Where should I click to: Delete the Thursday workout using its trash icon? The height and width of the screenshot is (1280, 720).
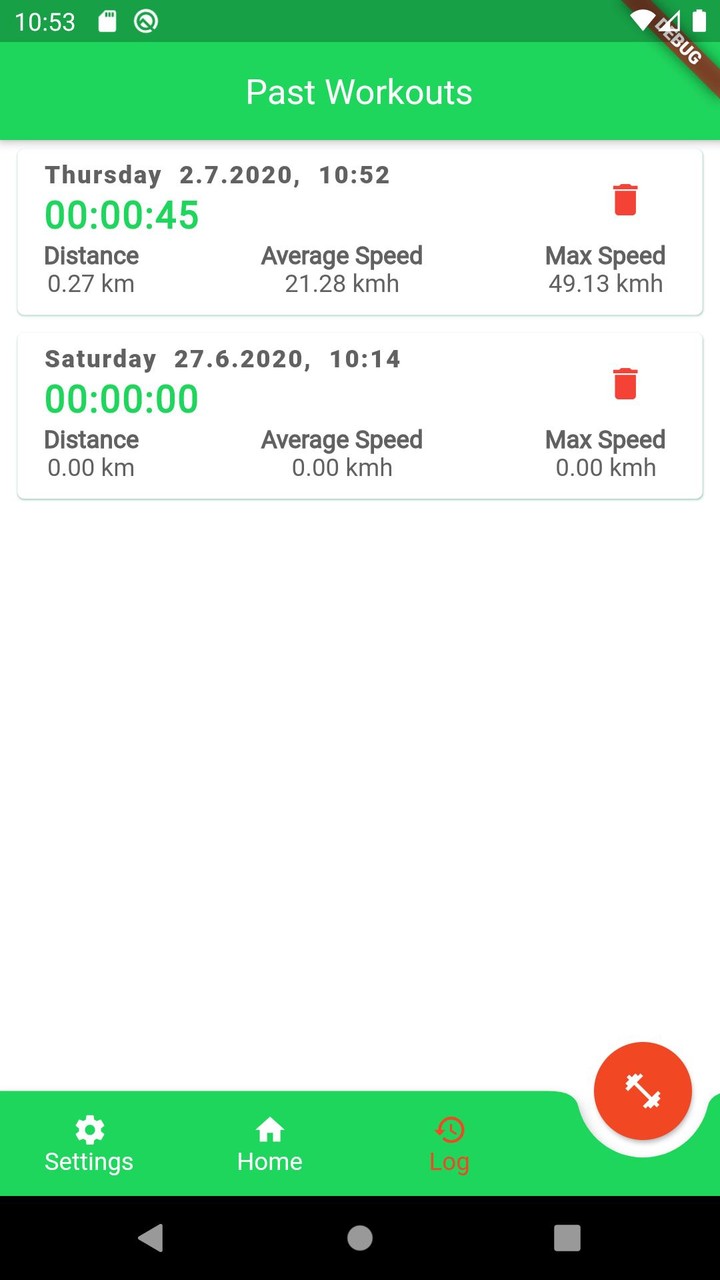pyautogui.click(x=624, y=198)
